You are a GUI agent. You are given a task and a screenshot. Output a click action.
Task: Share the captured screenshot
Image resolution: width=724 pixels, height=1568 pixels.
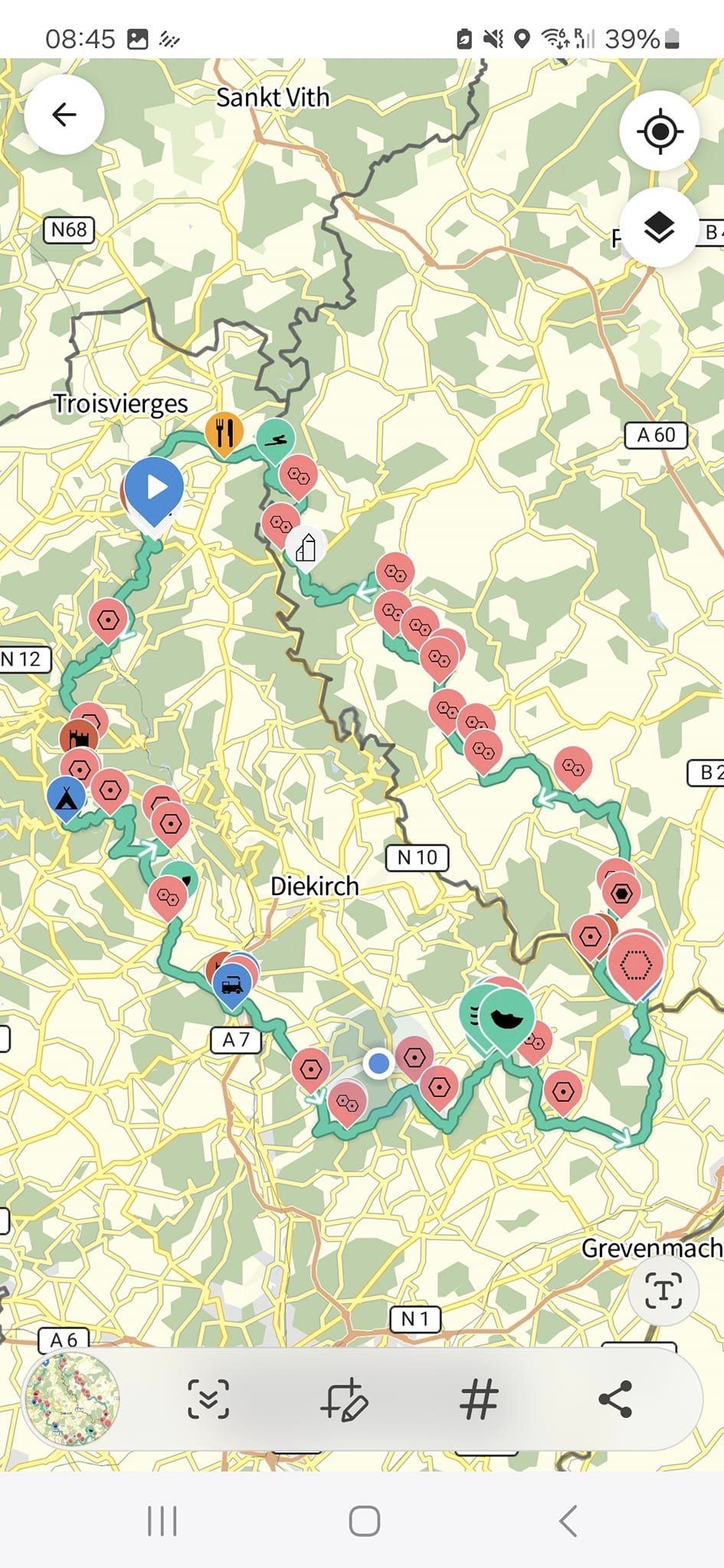pyautogui.click(x=615, y=1399)
